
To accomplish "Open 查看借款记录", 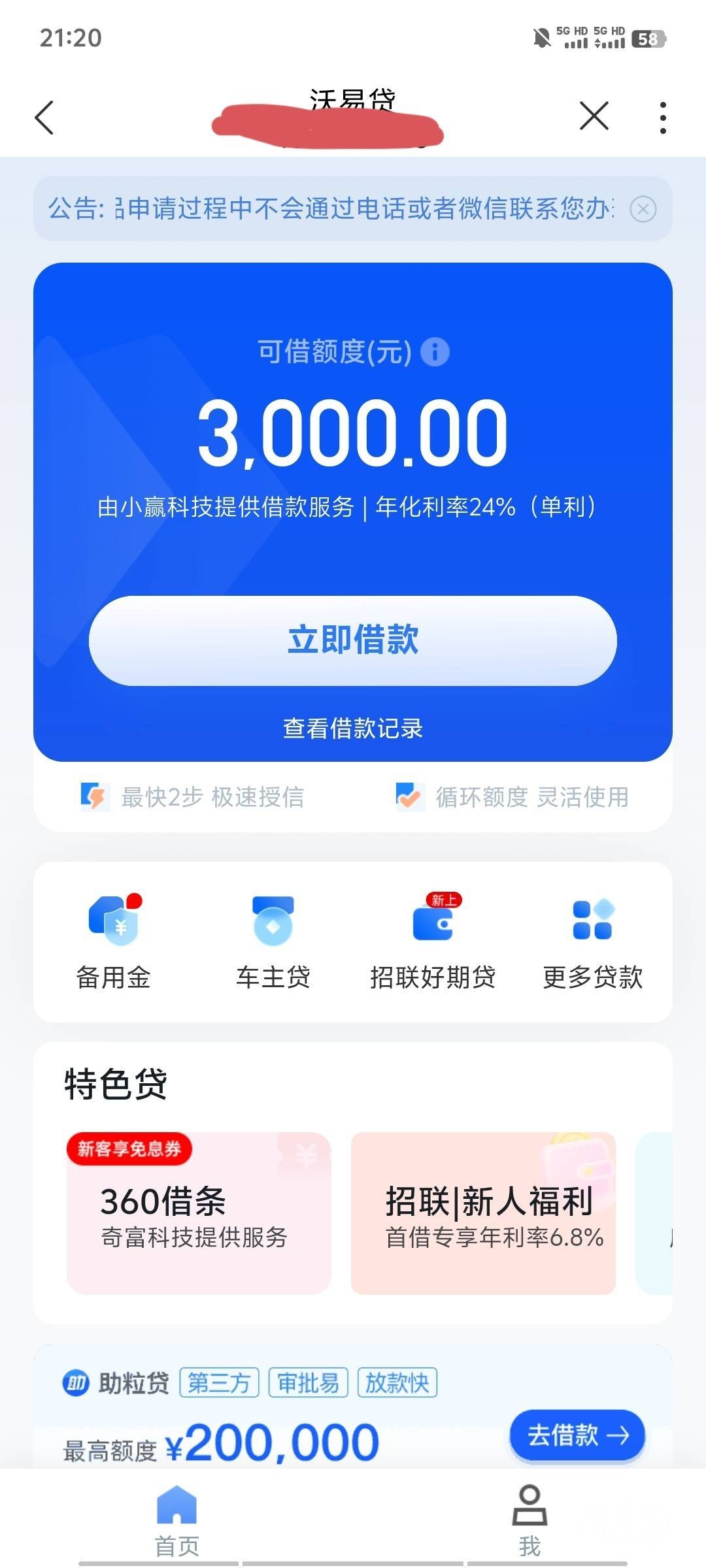I will pyautogui.click(x=353, y=728).
